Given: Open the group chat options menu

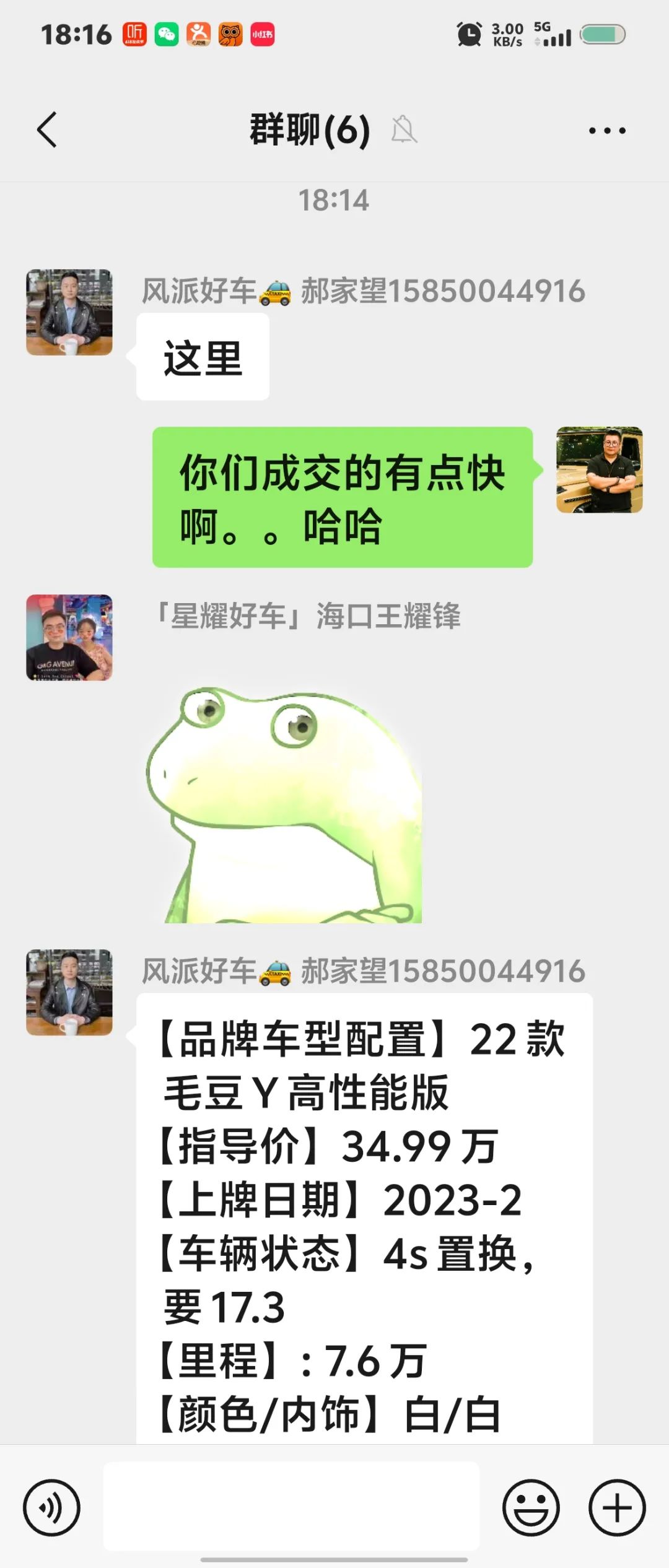Looking at the screenshot, I should click(x=606, y=131).
